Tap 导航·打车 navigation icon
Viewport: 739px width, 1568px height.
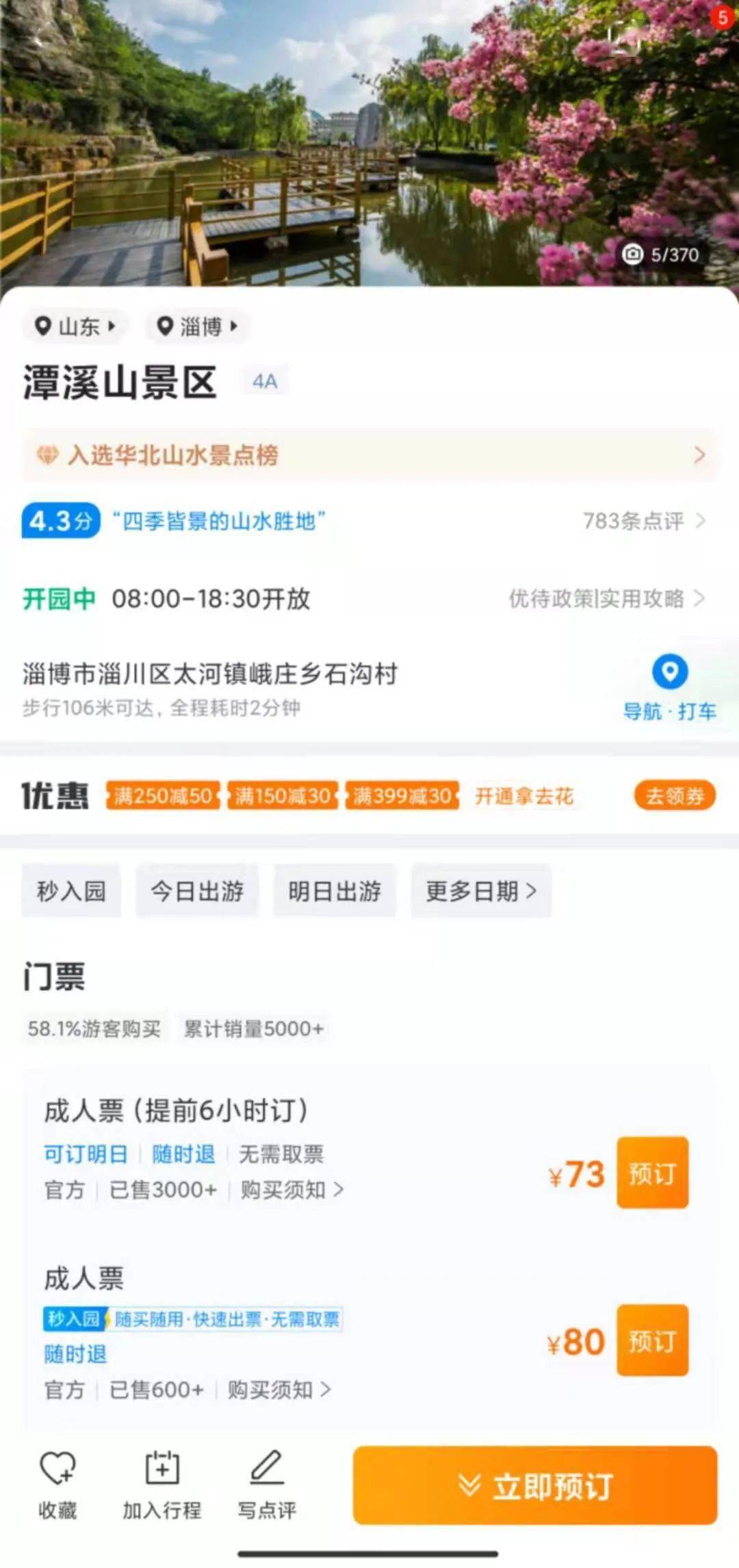coord(669,687)
